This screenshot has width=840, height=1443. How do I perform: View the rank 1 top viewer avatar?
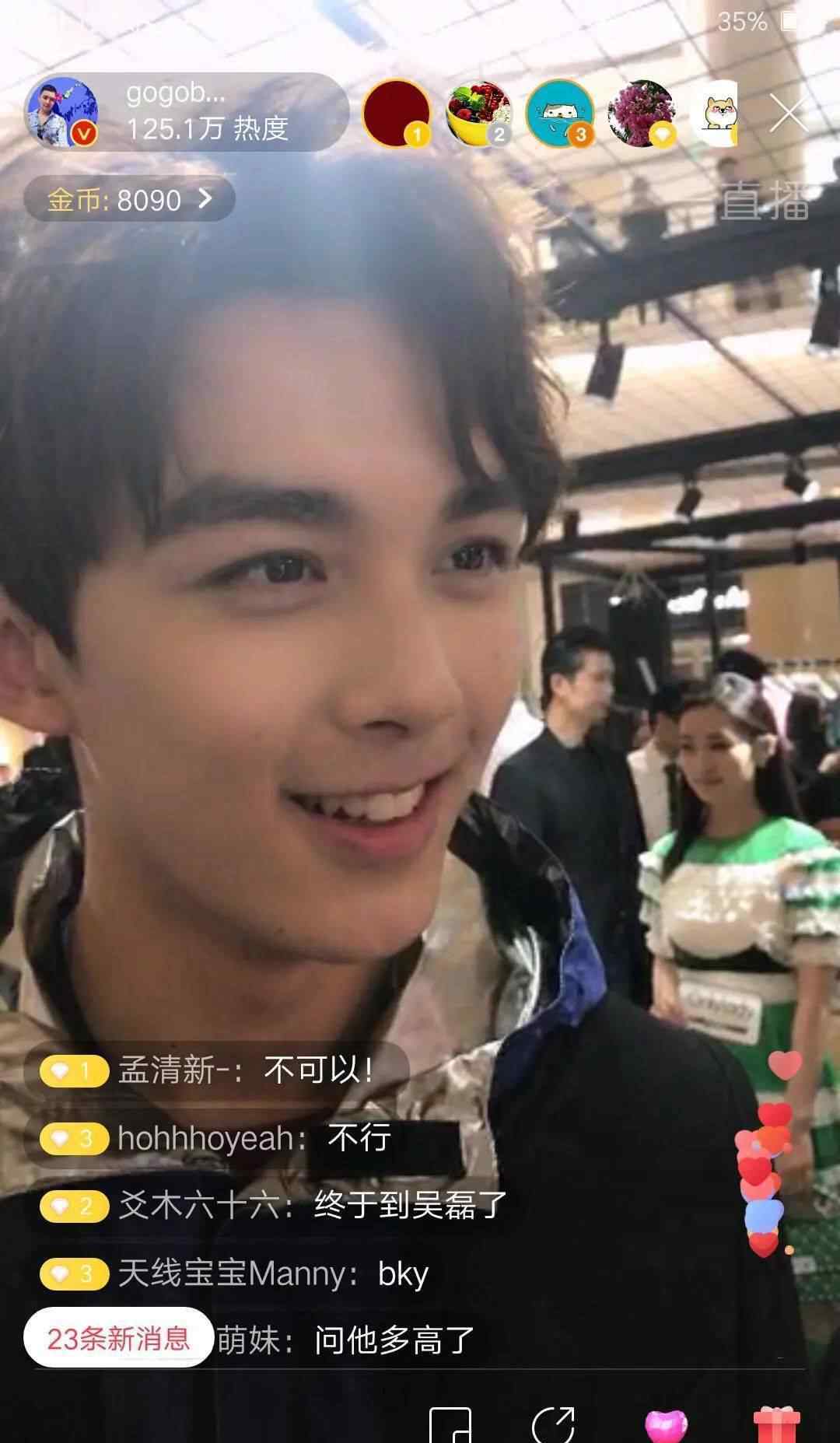pos(397,114)
